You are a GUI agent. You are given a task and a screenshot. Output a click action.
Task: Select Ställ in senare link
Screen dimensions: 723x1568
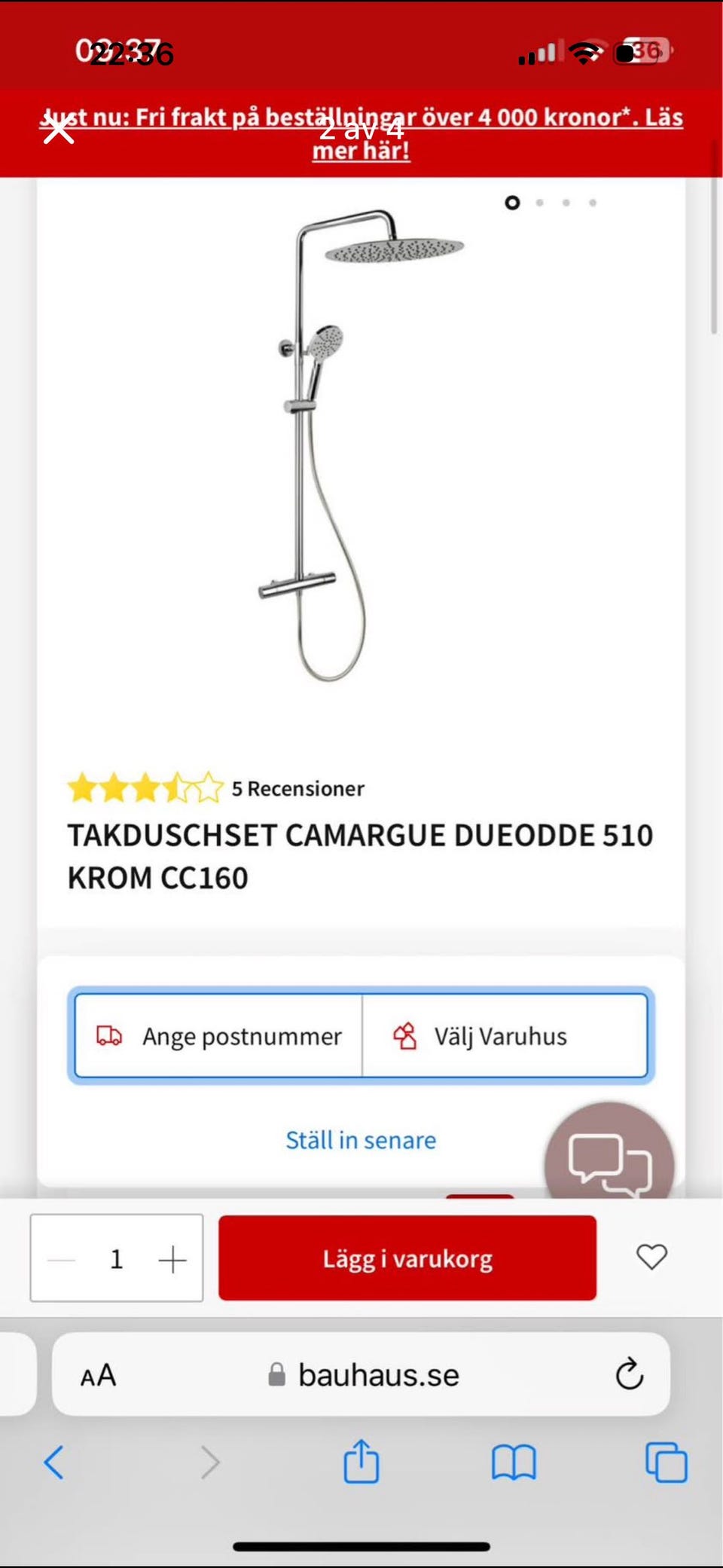pyautogui.click(x=361, y=1140)
